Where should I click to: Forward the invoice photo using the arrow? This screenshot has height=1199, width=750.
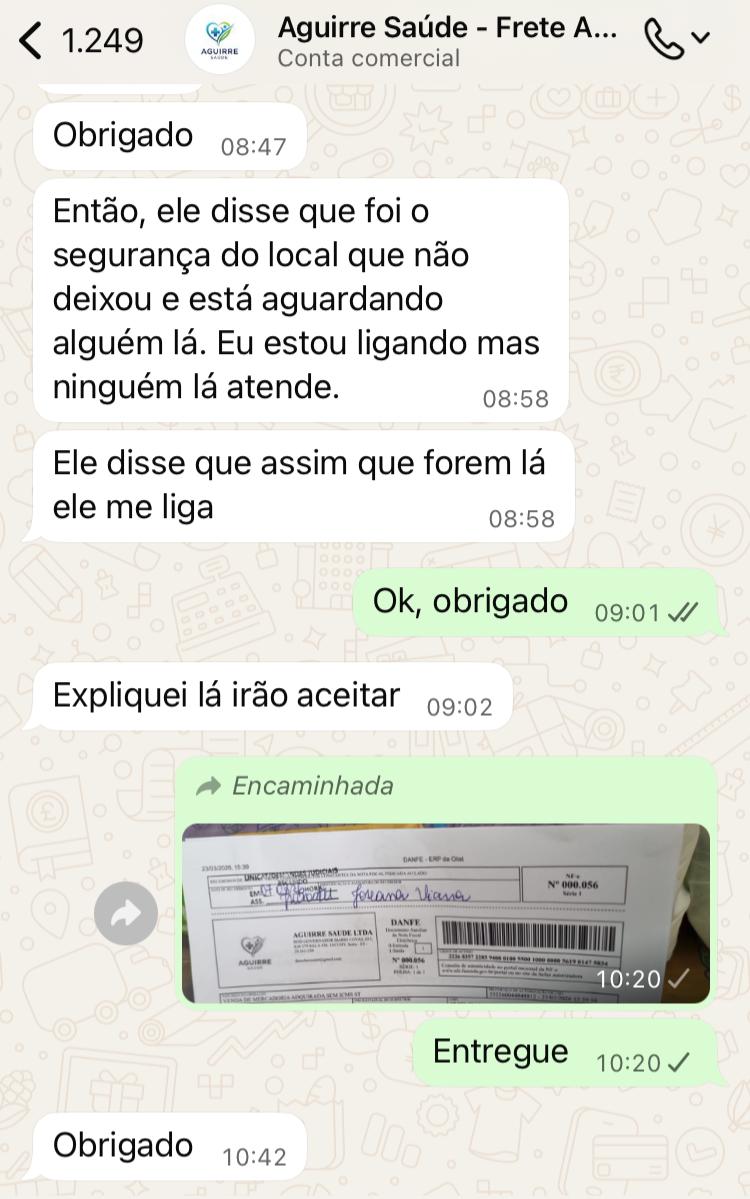[126, 913]
